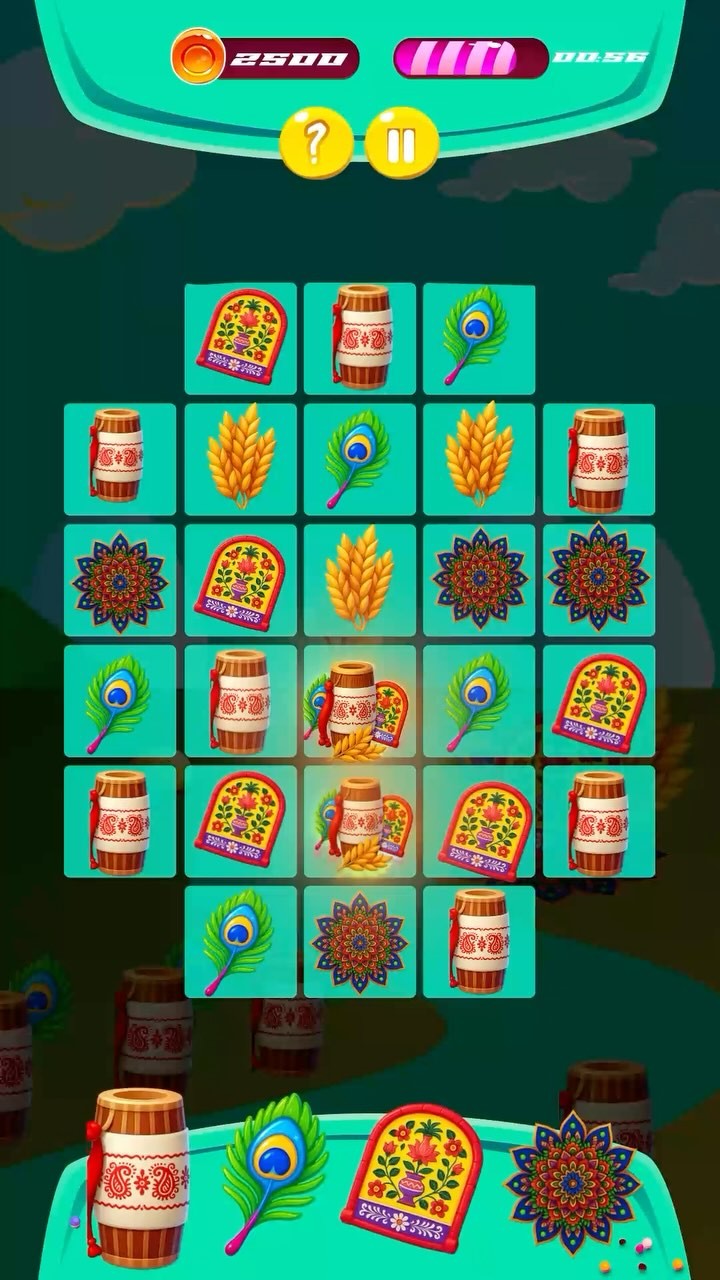Pause the game
Screen dimensions: 720x1280
[x=401, y=143]
